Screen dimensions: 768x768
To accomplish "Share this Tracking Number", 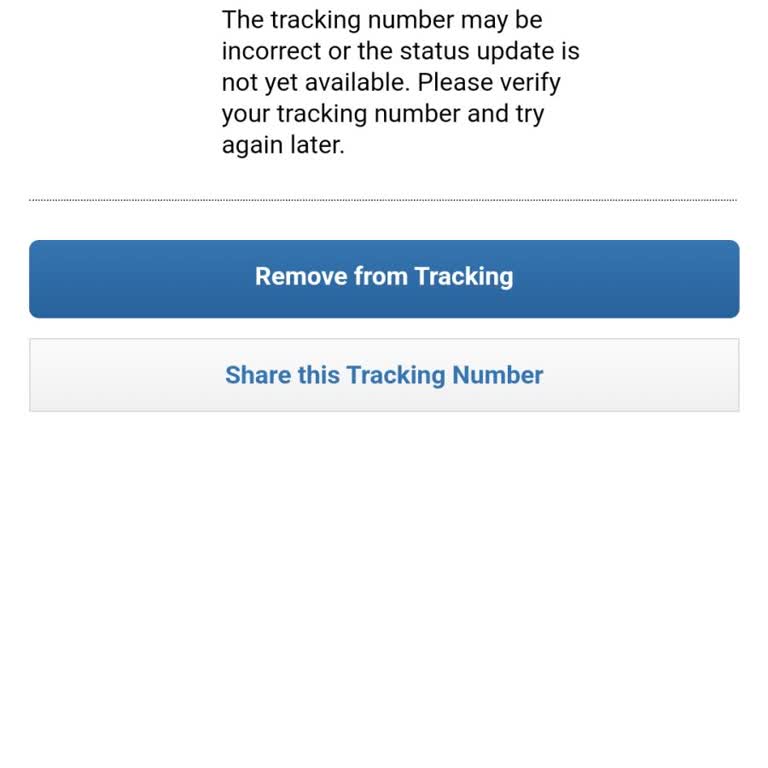I will pyautogui.click(x=384, y=375).
